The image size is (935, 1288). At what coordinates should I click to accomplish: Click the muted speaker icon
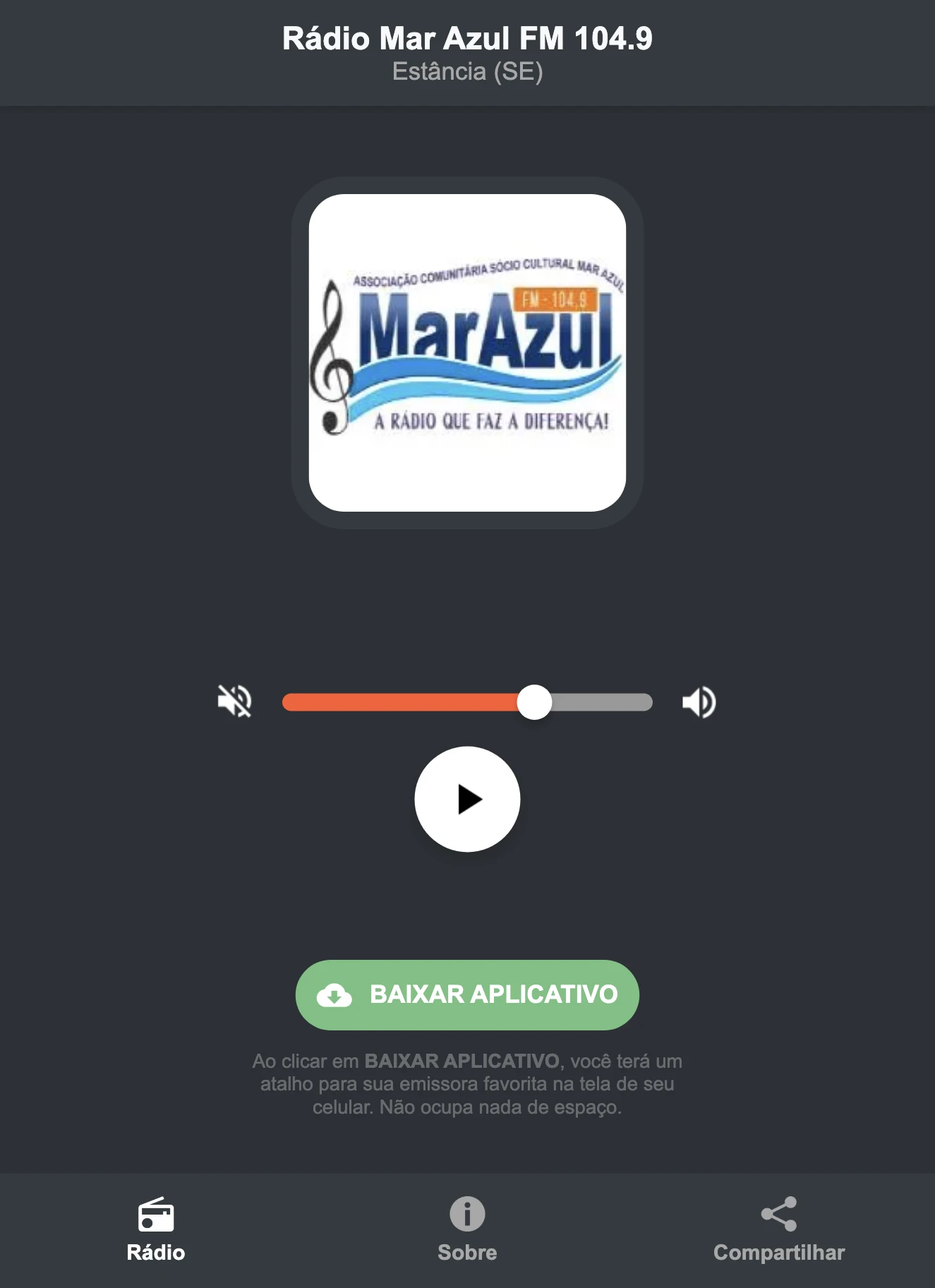tap(235, 702)
